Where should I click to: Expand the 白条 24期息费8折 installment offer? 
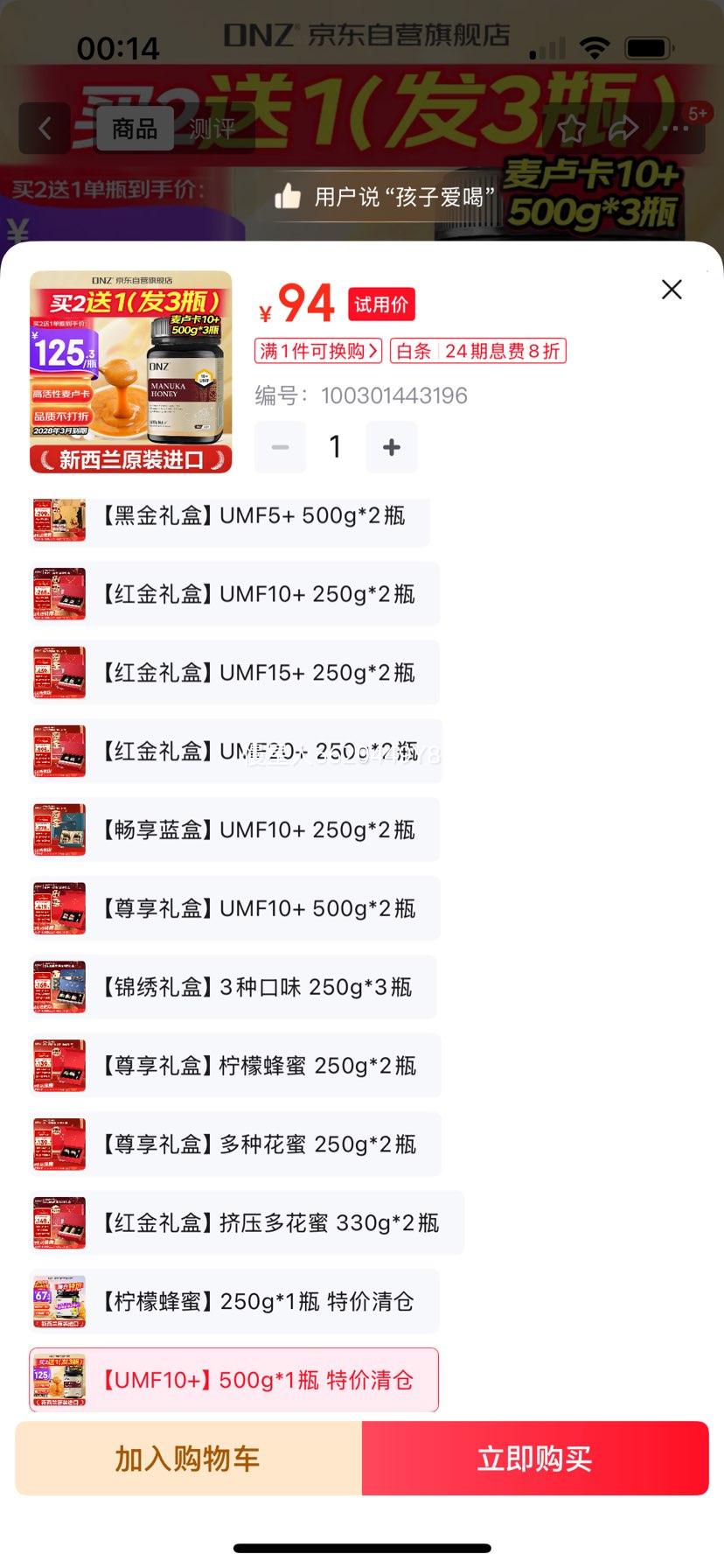tap(478, 351)
